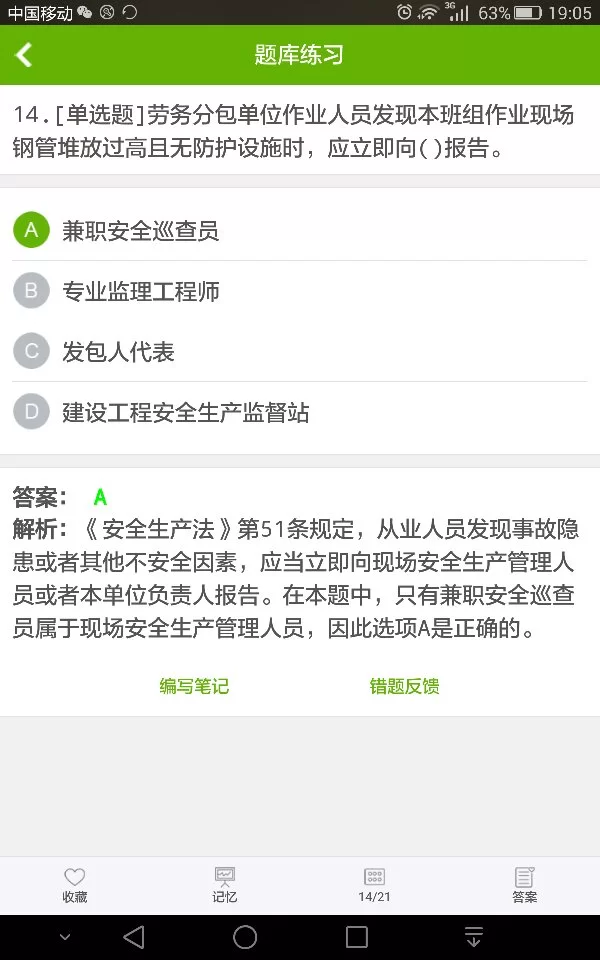The image size is (600, 960).
Task: Add this question to 收藏
Action: pyautogui.click(x=75, y=885)
